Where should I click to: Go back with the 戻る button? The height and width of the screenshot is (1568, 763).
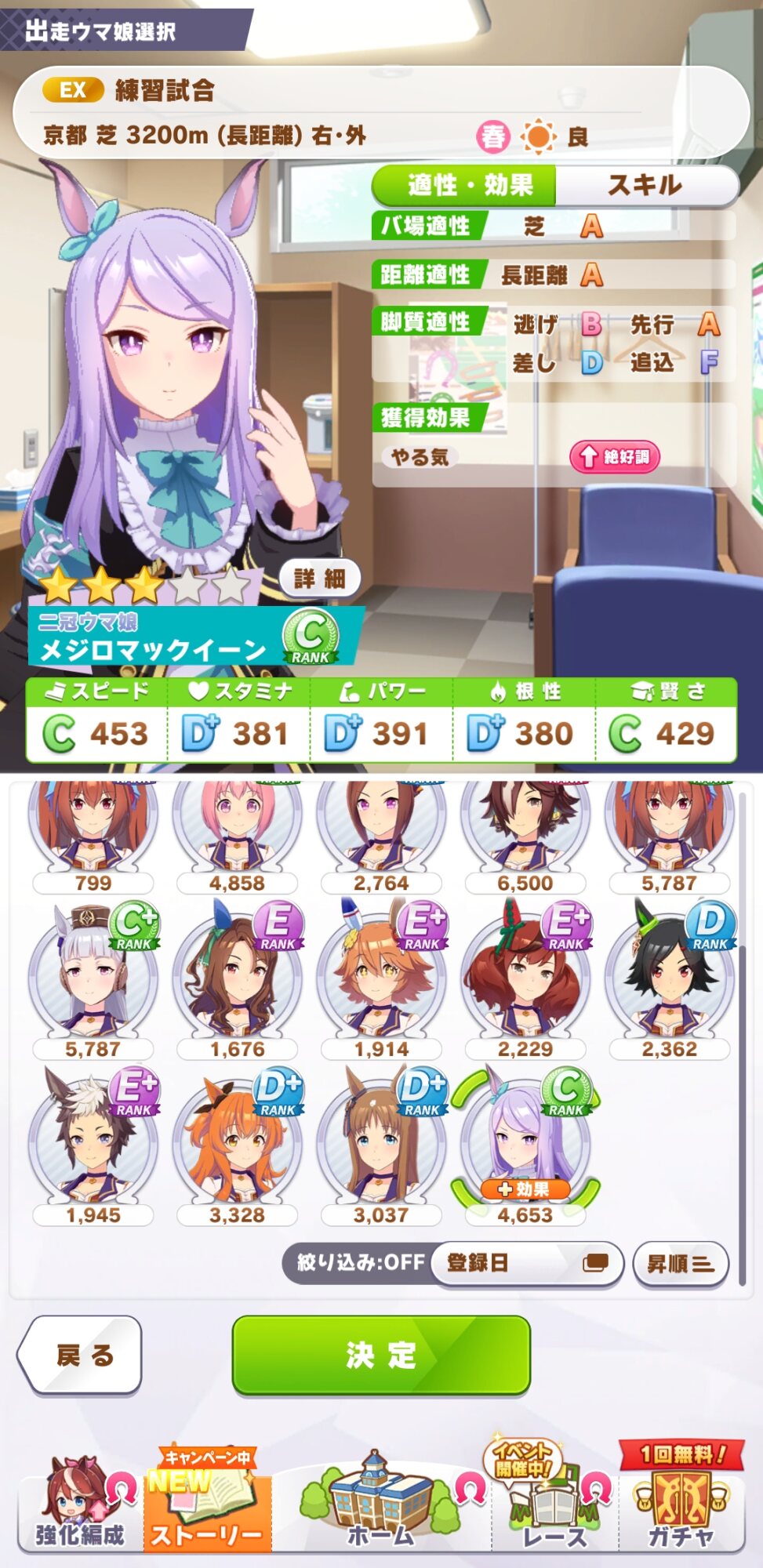click(x=82, y=1355)
